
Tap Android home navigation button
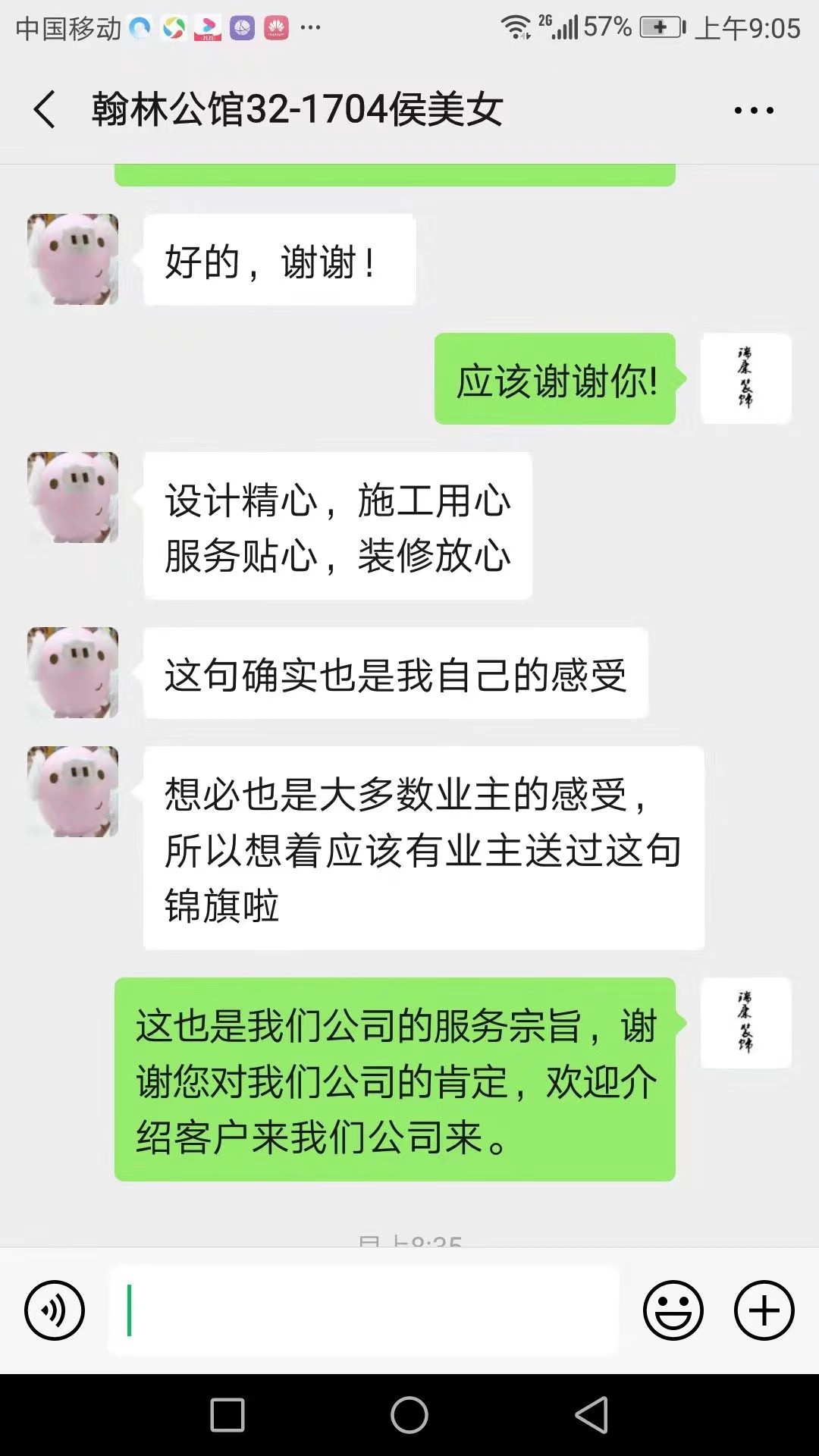click(409, 1415)
